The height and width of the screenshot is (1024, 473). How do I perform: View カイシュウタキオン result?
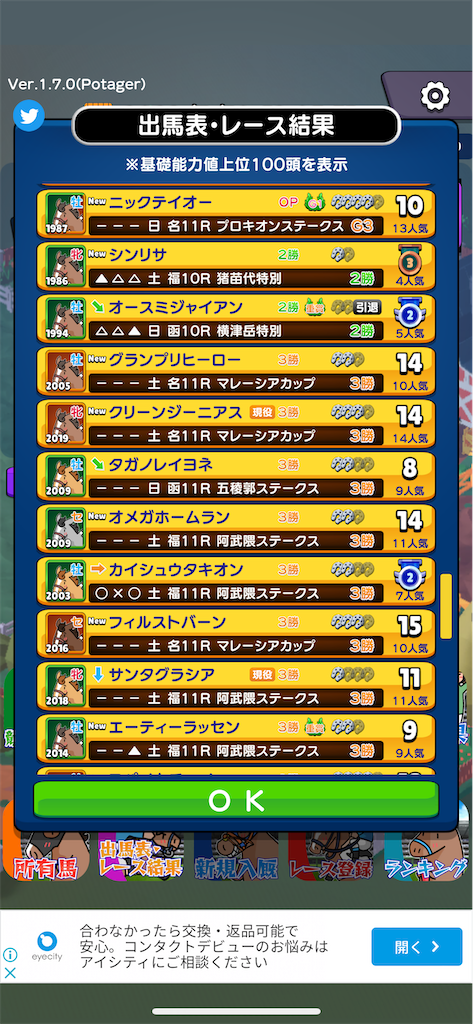[x=236, y=581]
